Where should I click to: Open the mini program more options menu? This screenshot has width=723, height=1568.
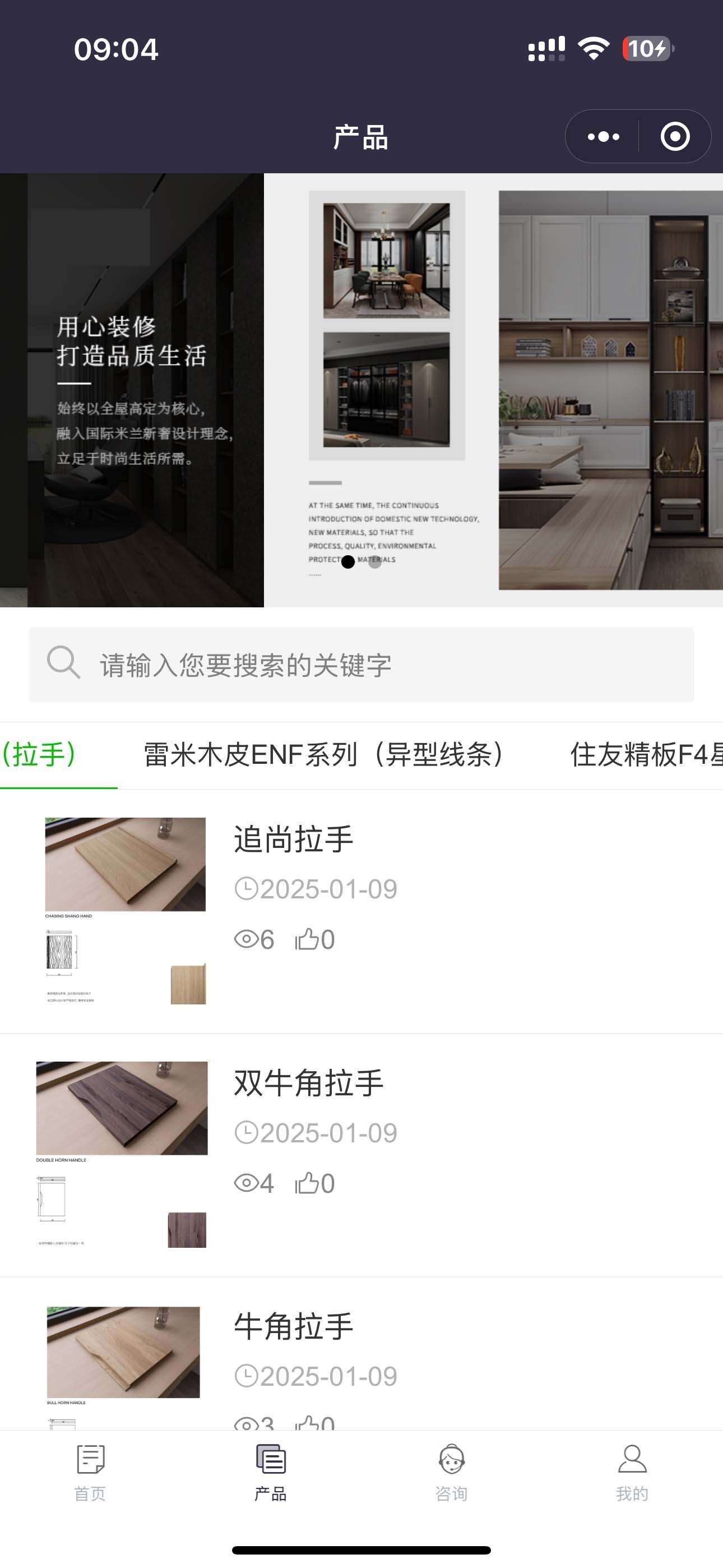[x=603, y=136]
